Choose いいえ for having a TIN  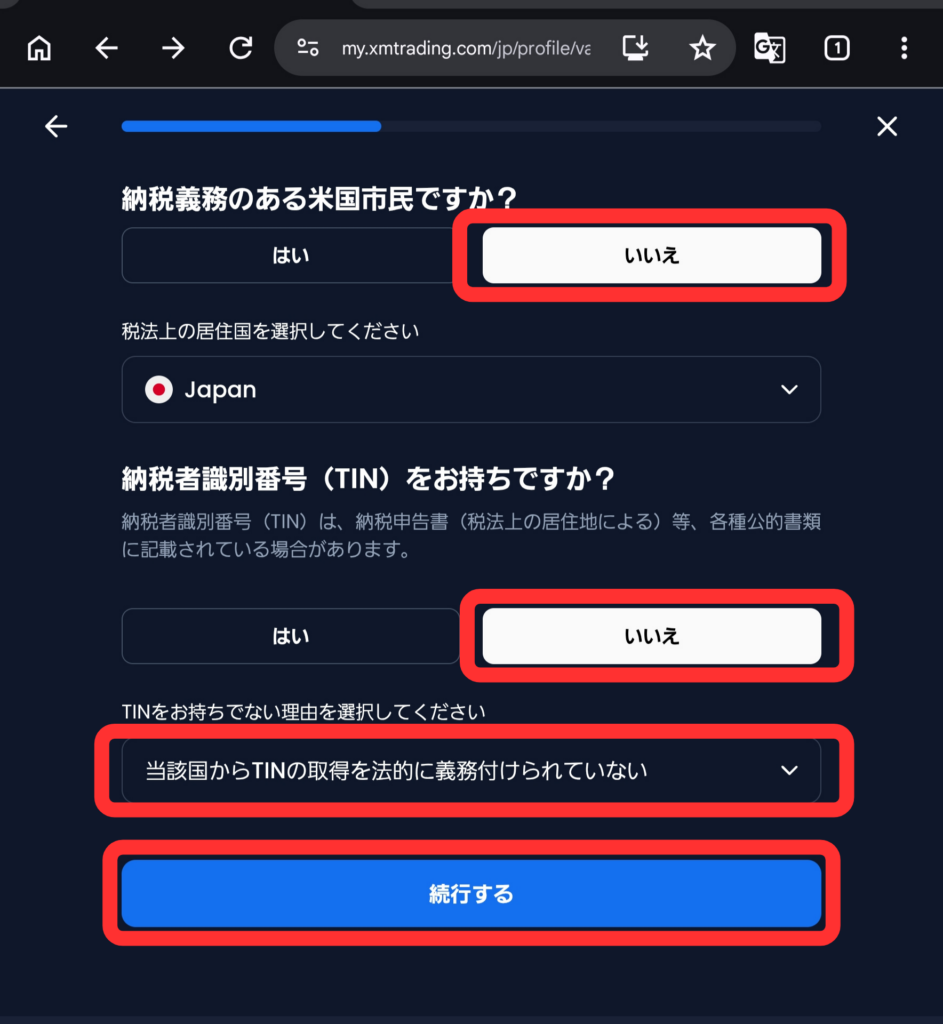652,636
